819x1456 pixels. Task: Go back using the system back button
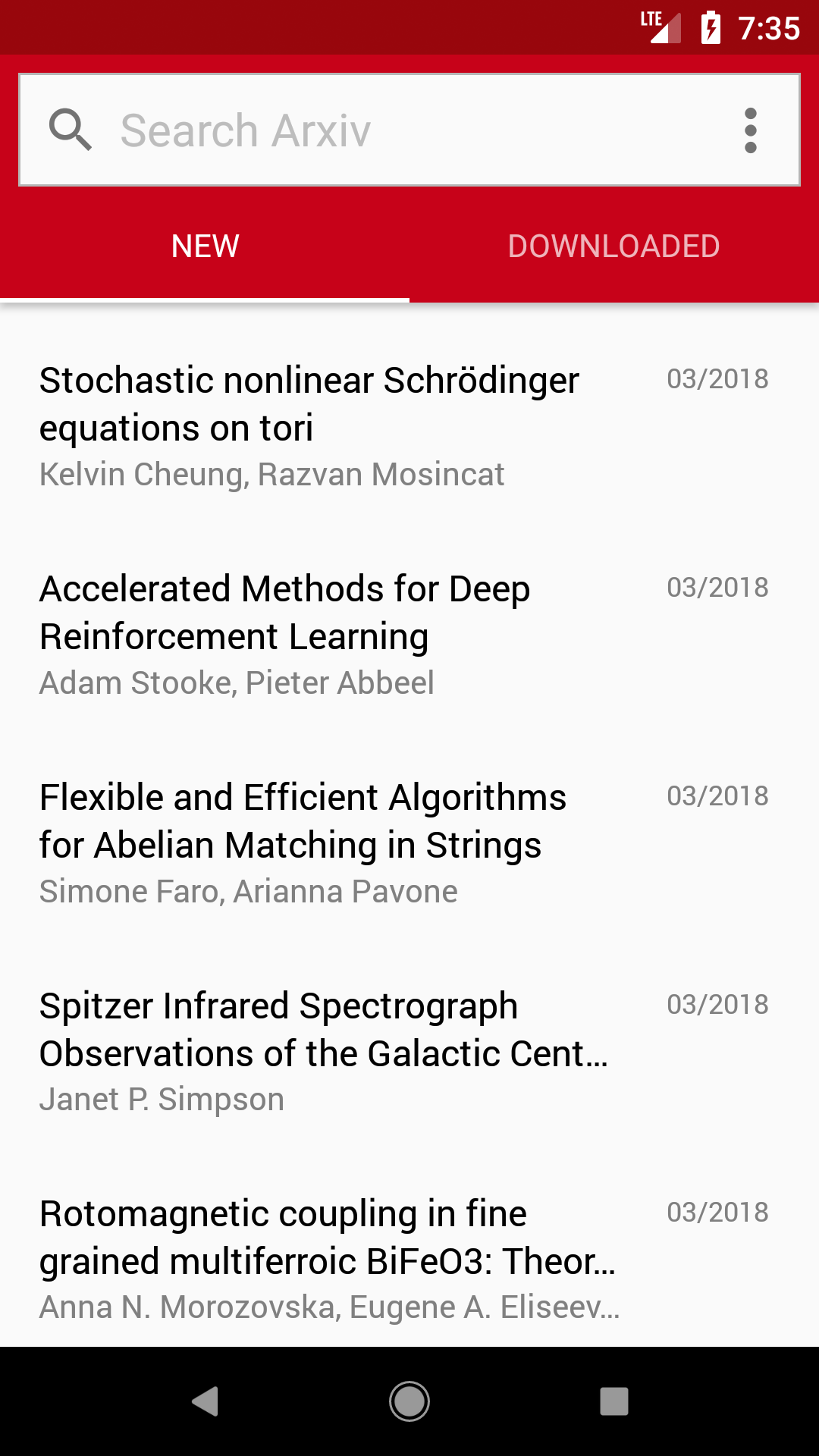[x=205, y=1401]
